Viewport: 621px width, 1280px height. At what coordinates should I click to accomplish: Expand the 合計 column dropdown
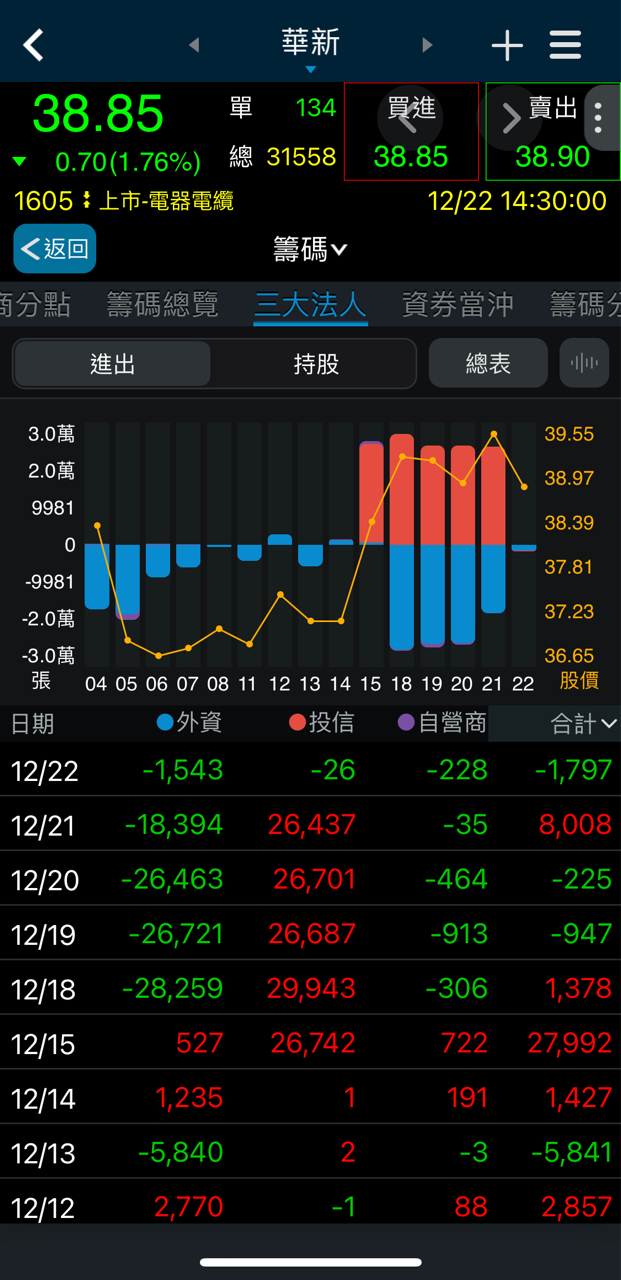(x=583, y=724)
